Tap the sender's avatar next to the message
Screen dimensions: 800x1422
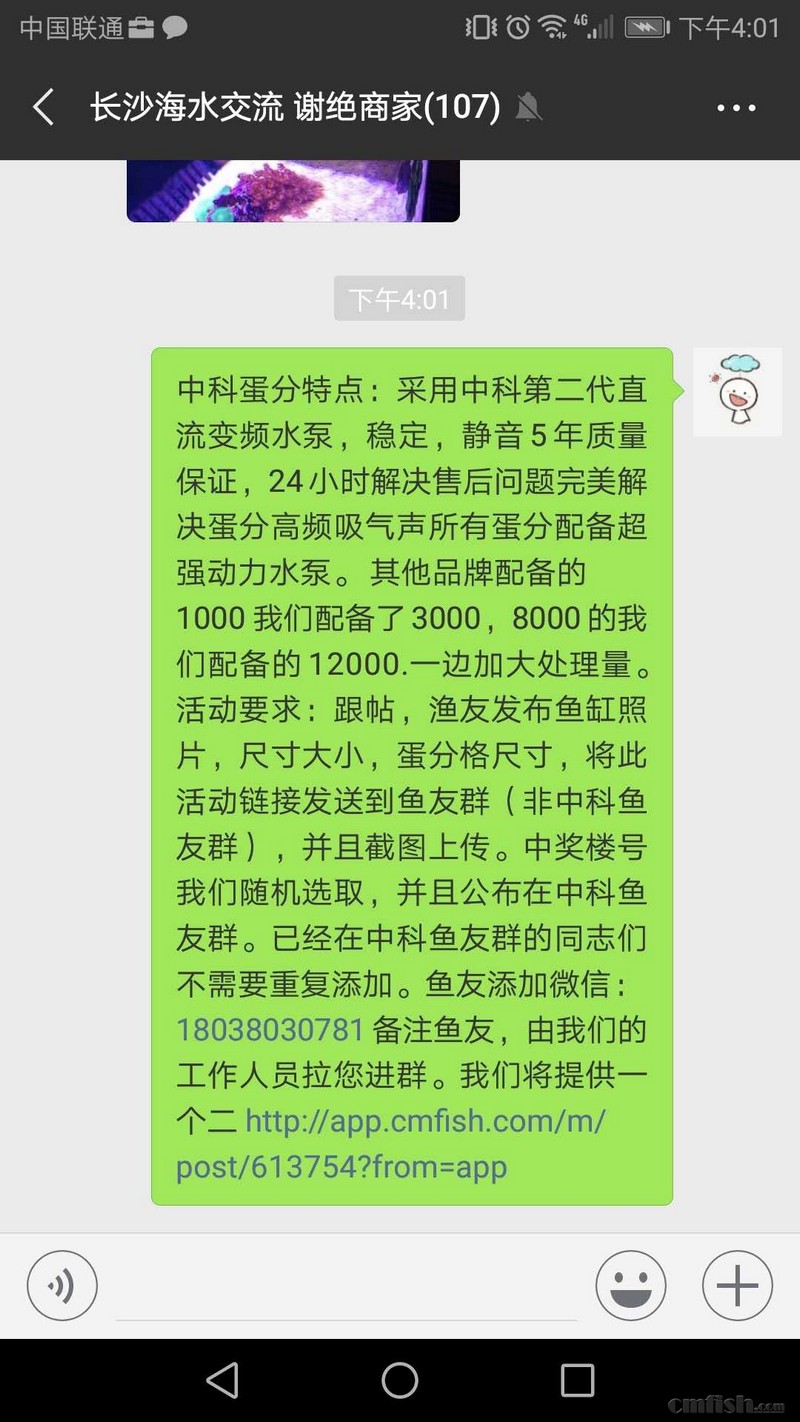737,392
